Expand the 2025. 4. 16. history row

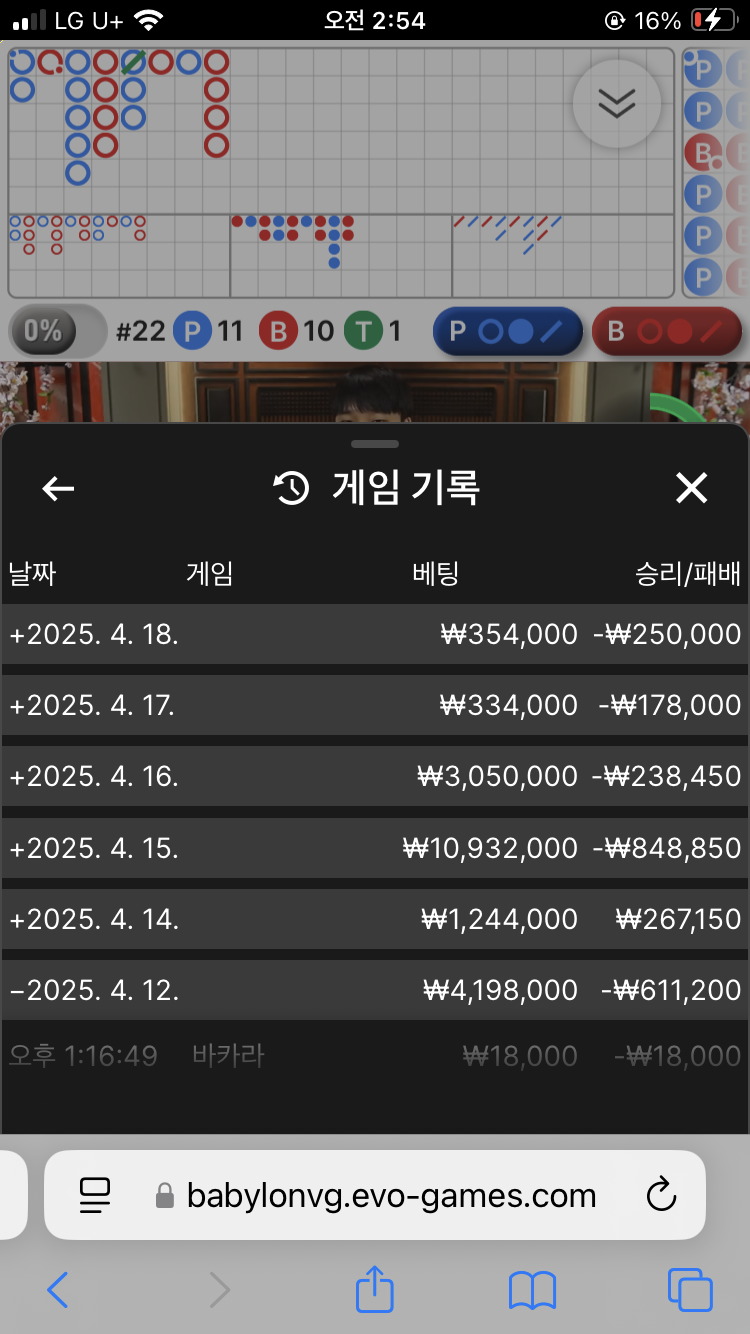[x=374, y=776]
